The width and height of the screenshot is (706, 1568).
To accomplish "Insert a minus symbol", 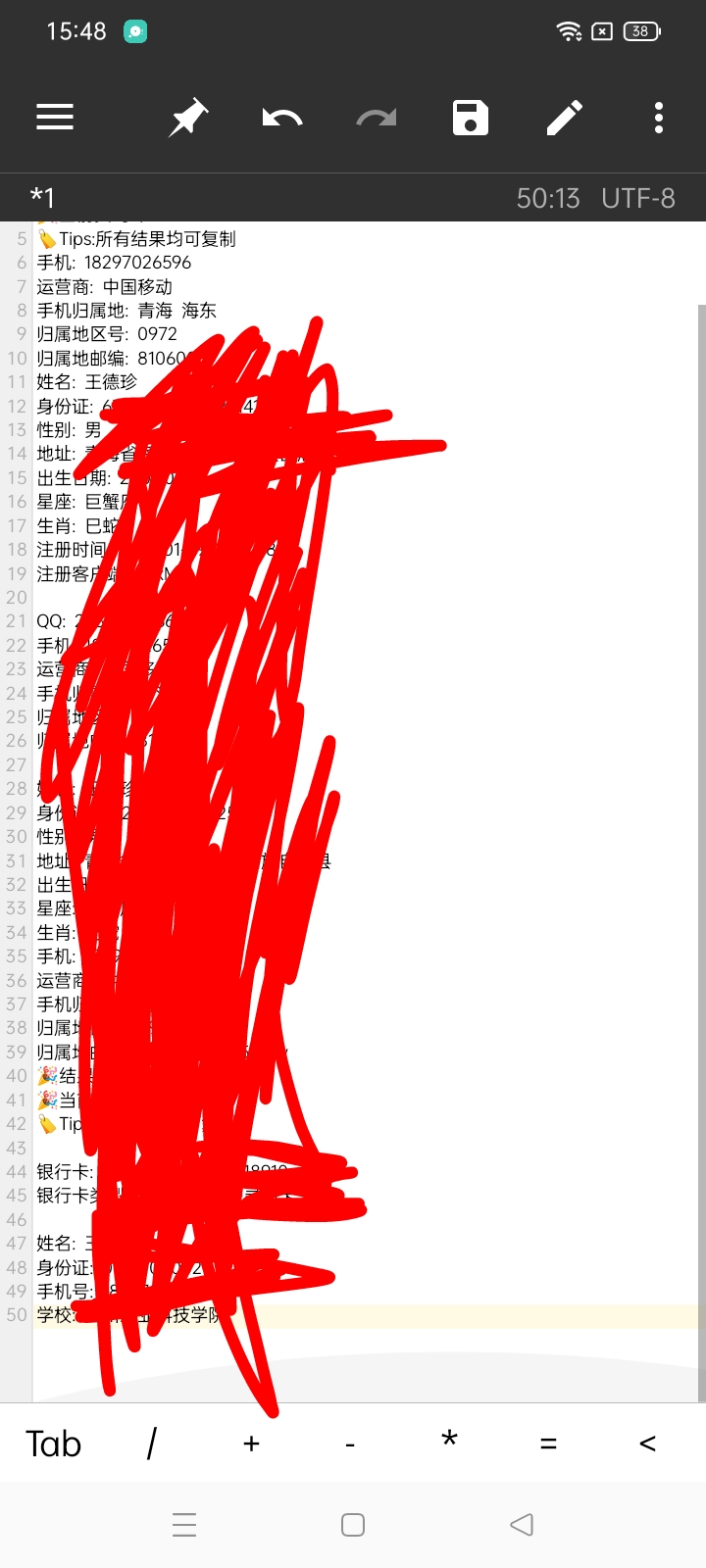I will click(350, 1445).
